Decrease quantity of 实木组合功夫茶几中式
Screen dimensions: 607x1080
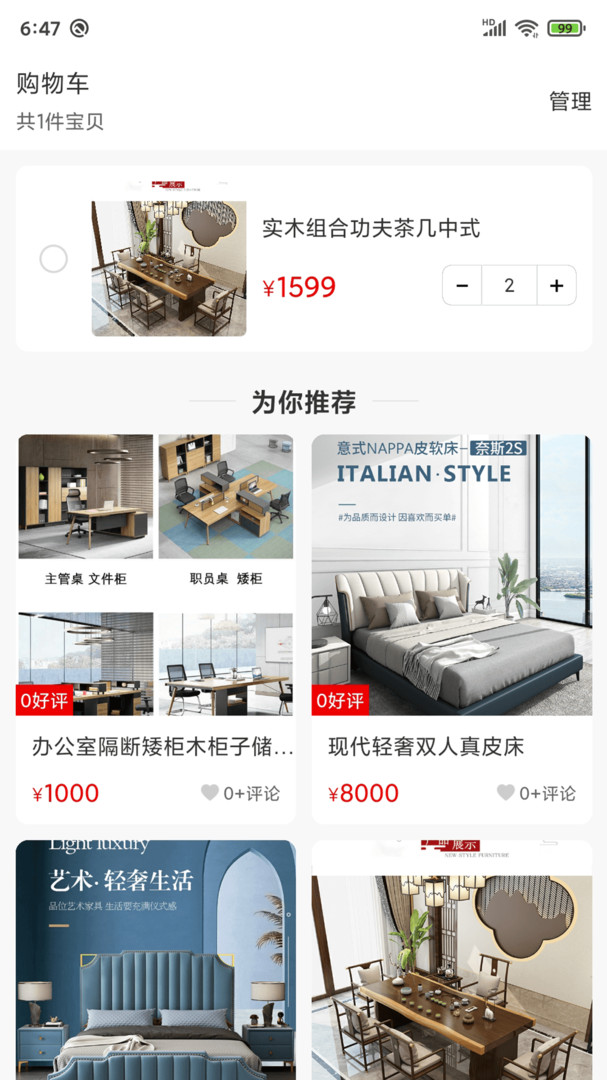click(x=462, y=286)
